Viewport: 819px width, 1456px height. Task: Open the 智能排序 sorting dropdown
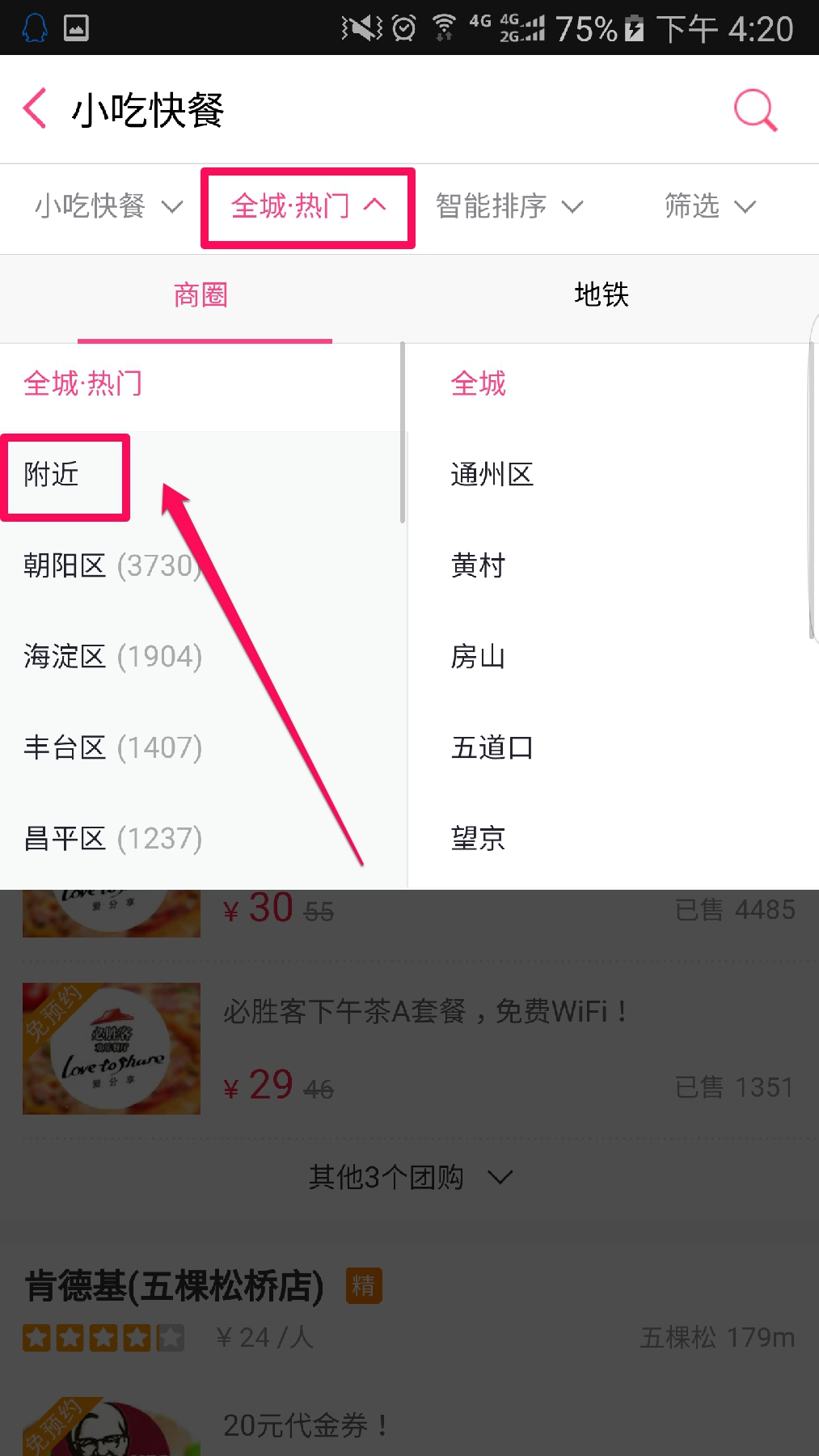(x=509, y=206)
